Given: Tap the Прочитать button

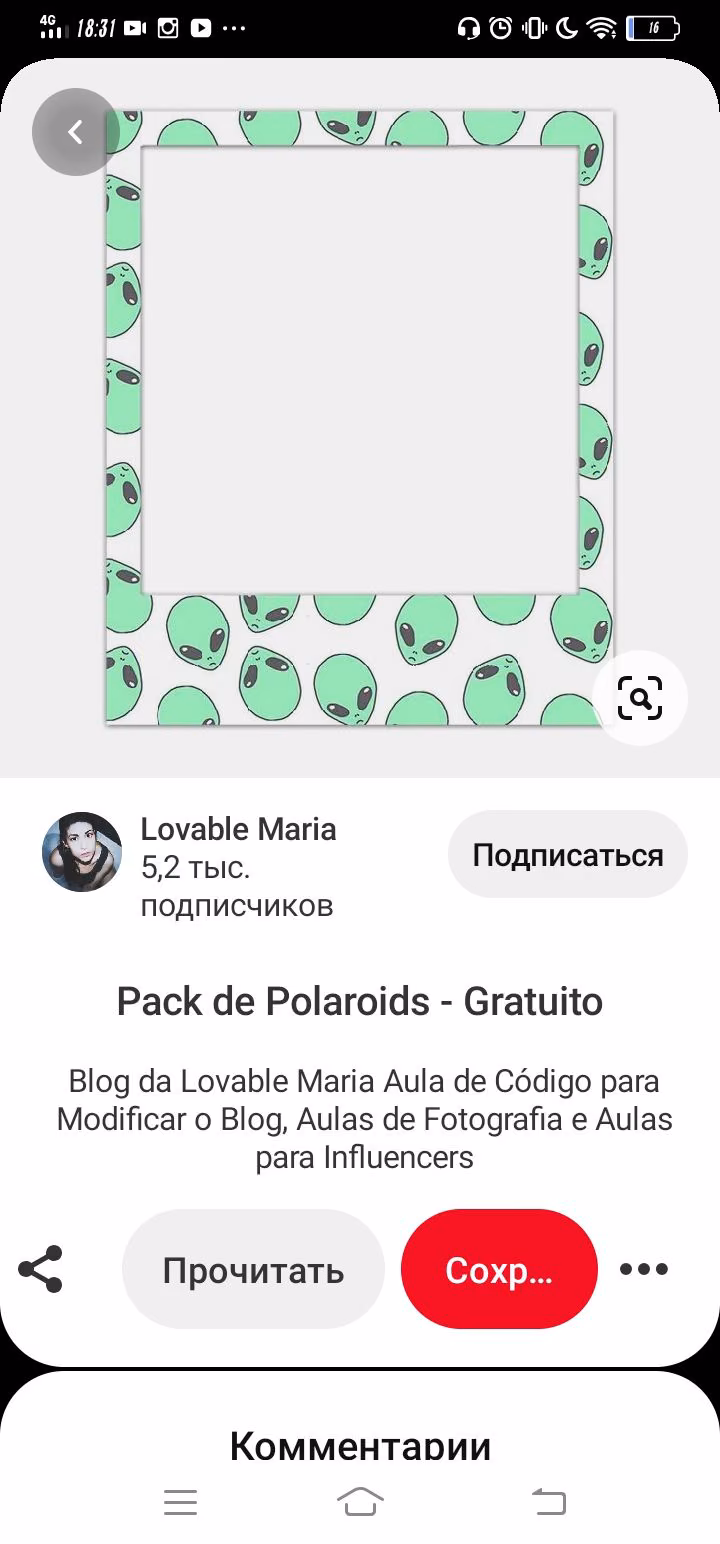Looking at the screenshot, I should point(253,1270).
